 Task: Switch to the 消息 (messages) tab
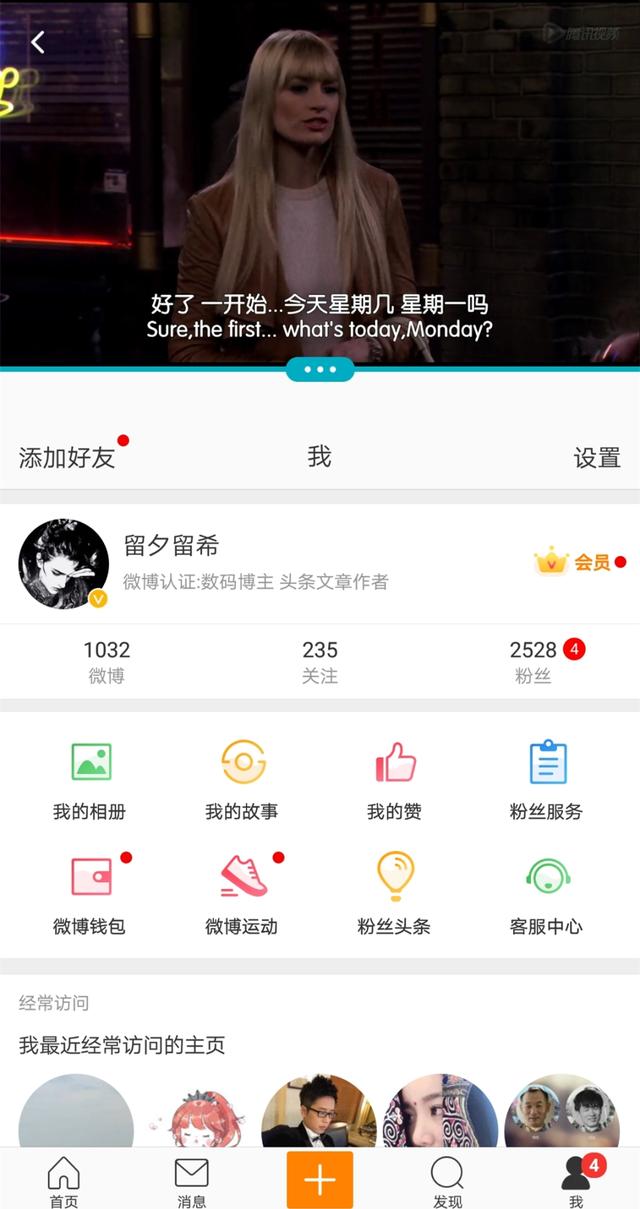click(192, 1181)
